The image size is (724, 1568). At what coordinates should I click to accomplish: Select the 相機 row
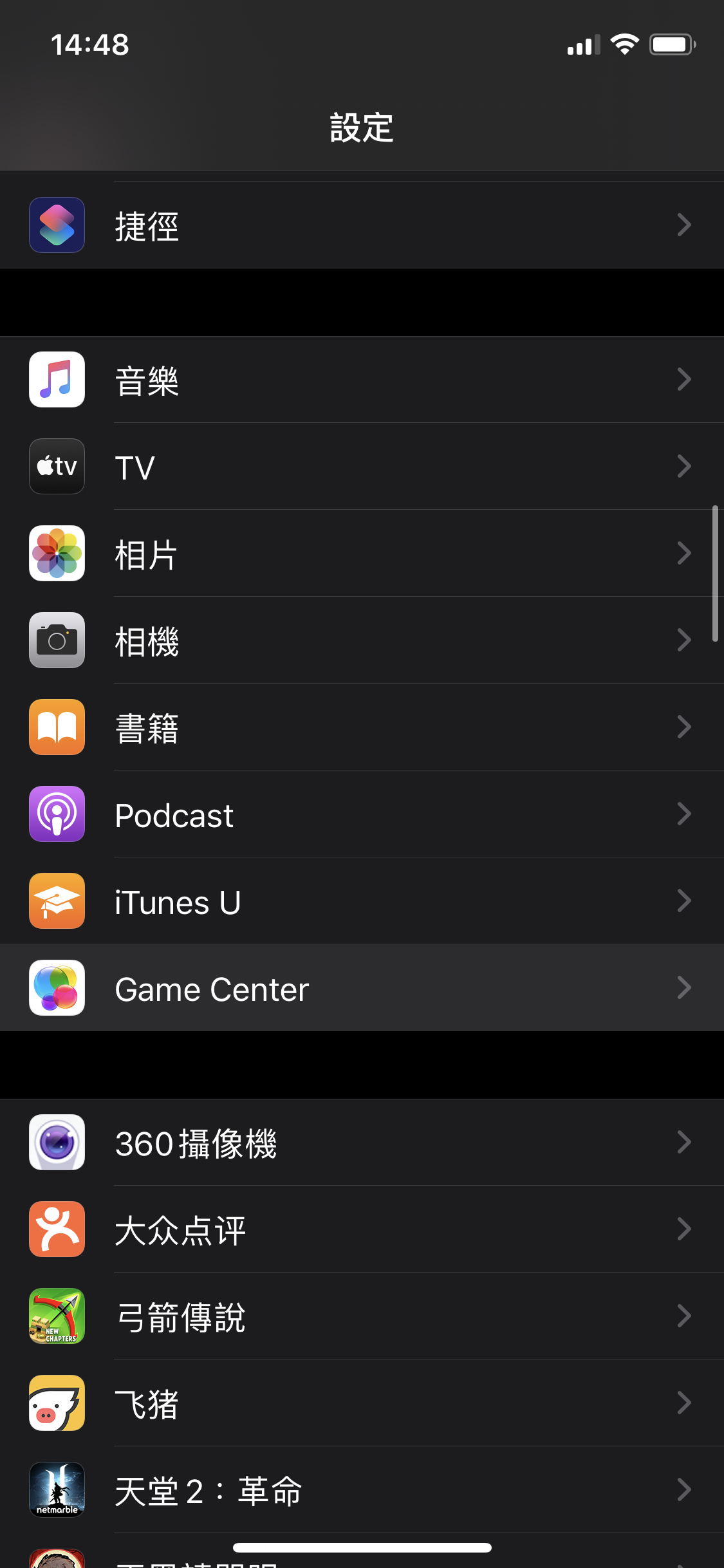[x=362, y=640]
